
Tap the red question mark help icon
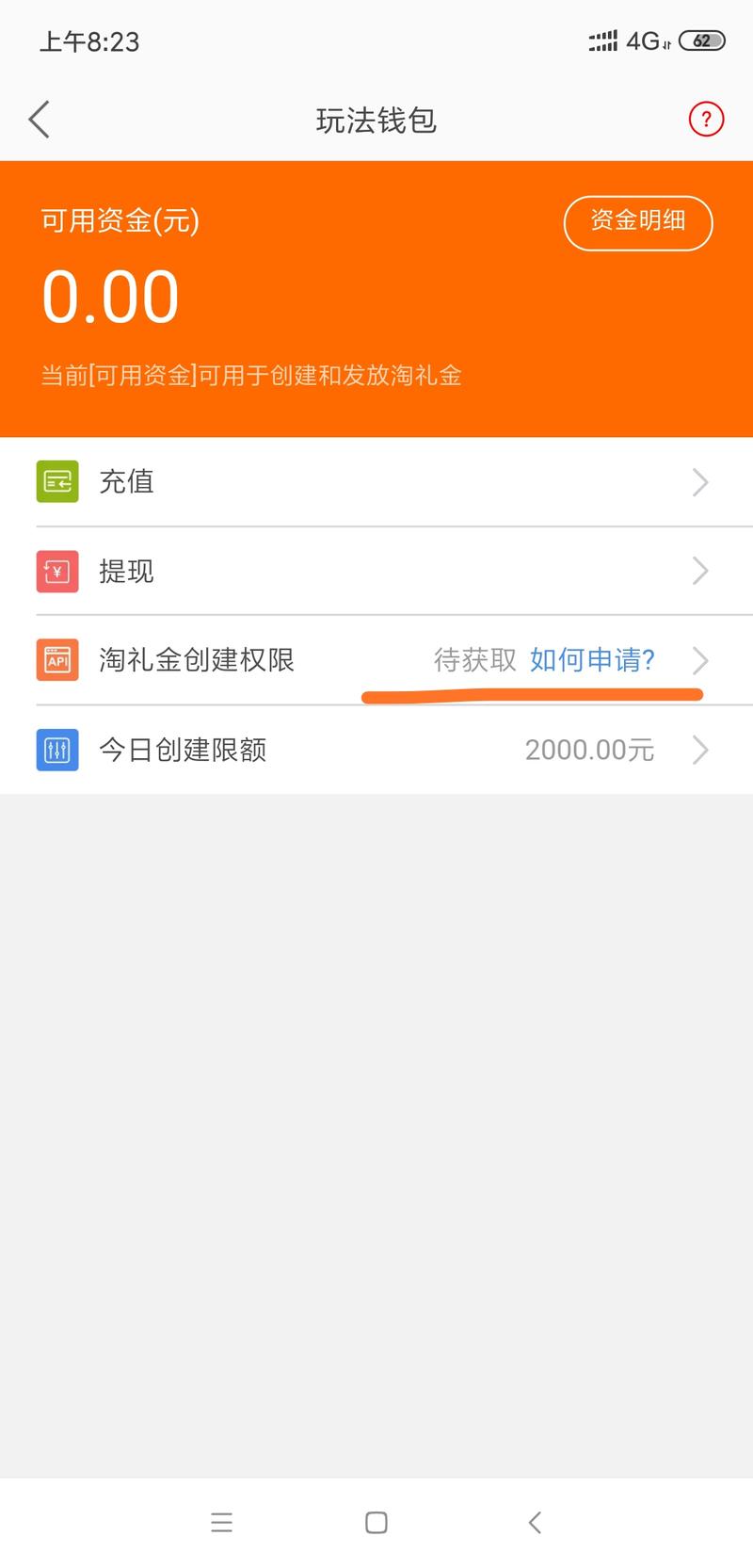coord(706,120)
